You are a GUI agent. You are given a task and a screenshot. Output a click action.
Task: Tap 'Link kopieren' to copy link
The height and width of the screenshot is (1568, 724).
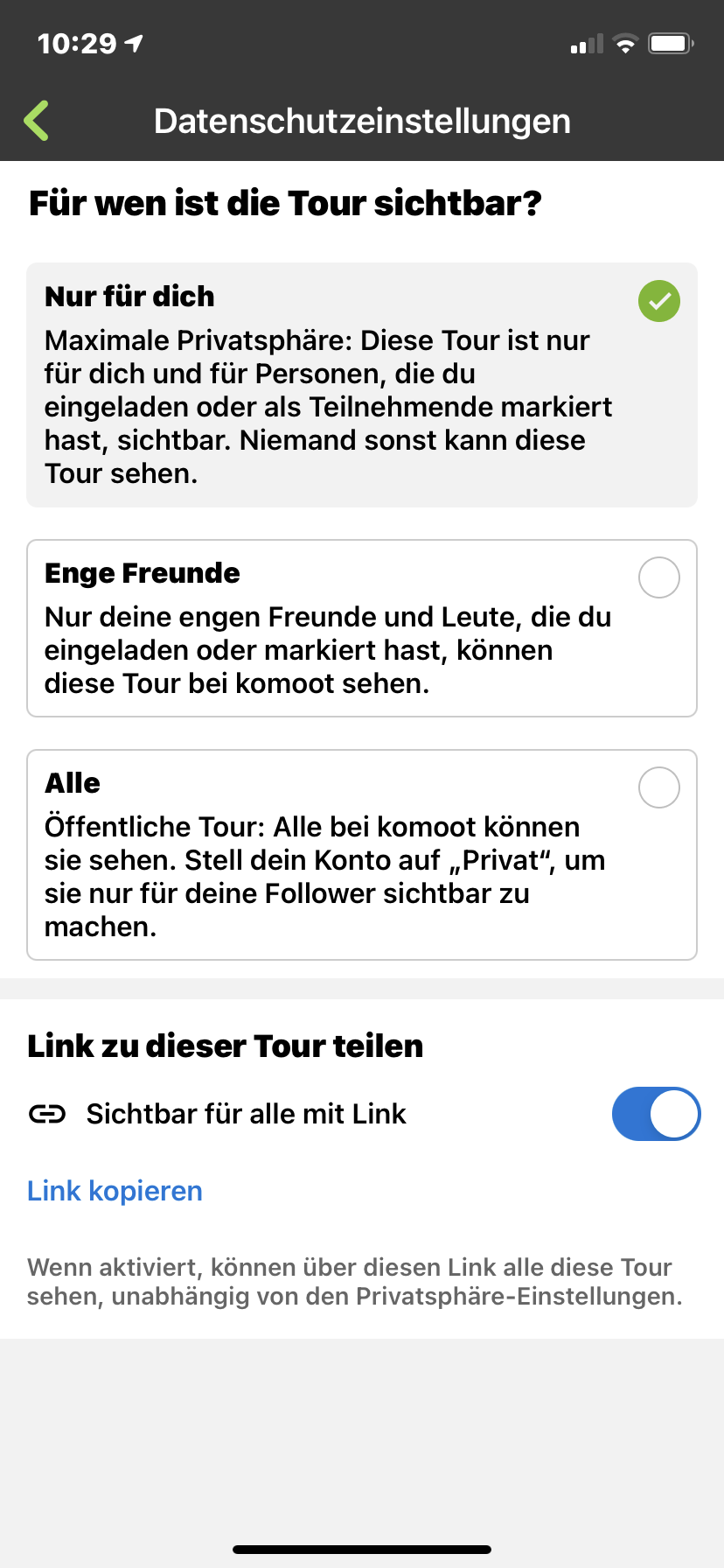tap(115, 1191)
